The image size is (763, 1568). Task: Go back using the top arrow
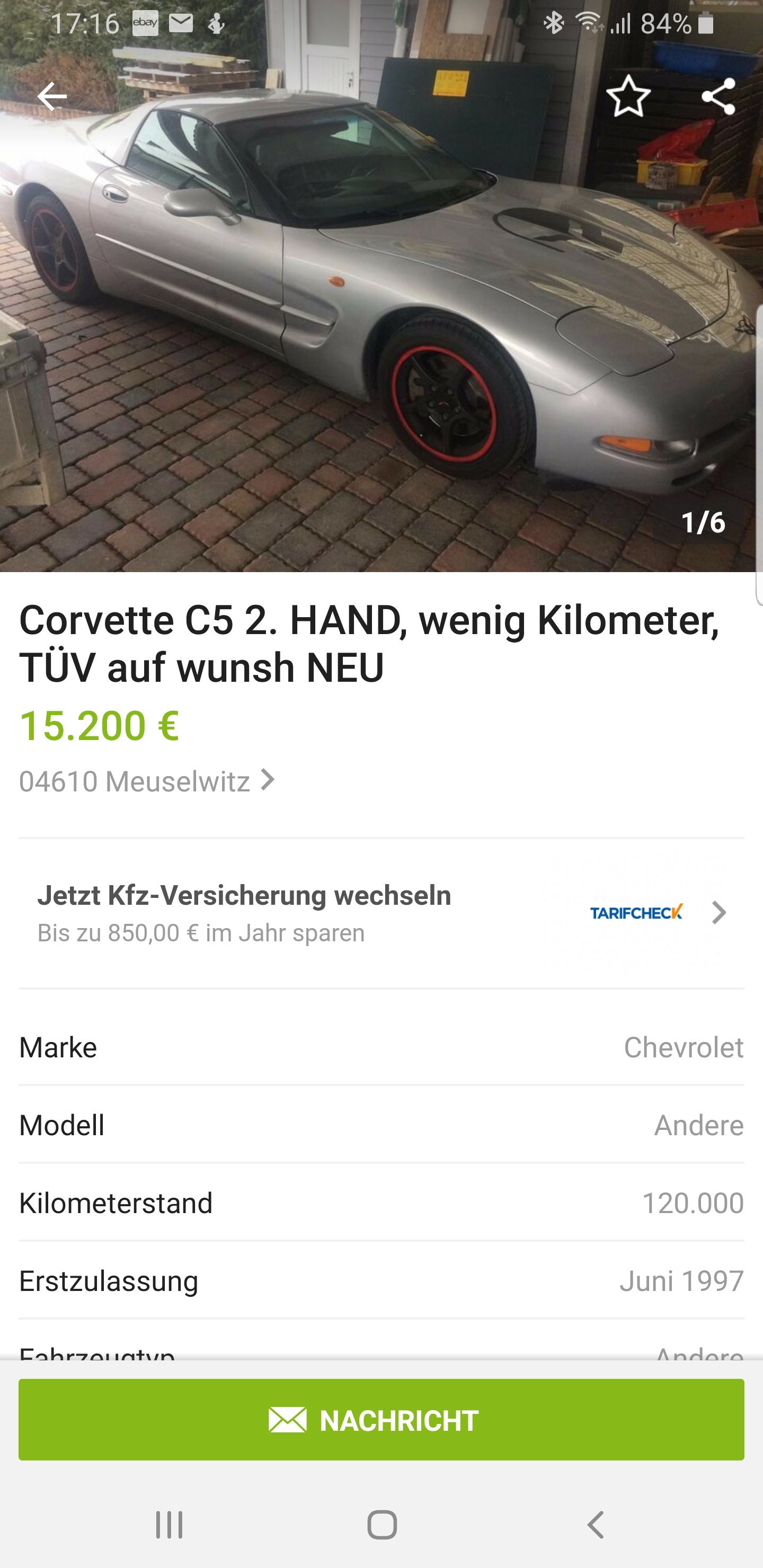point(52,97)
